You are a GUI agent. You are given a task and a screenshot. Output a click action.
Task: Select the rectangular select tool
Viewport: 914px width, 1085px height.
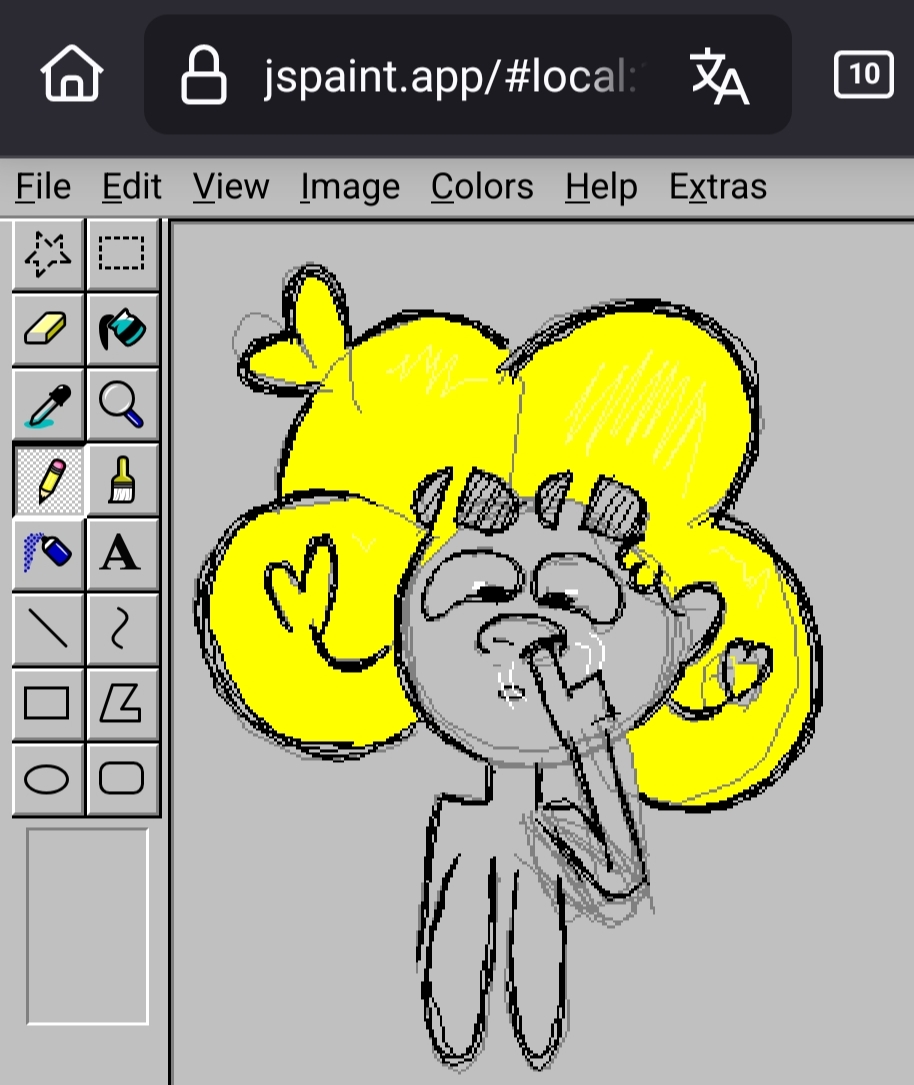tap(122, 255)
